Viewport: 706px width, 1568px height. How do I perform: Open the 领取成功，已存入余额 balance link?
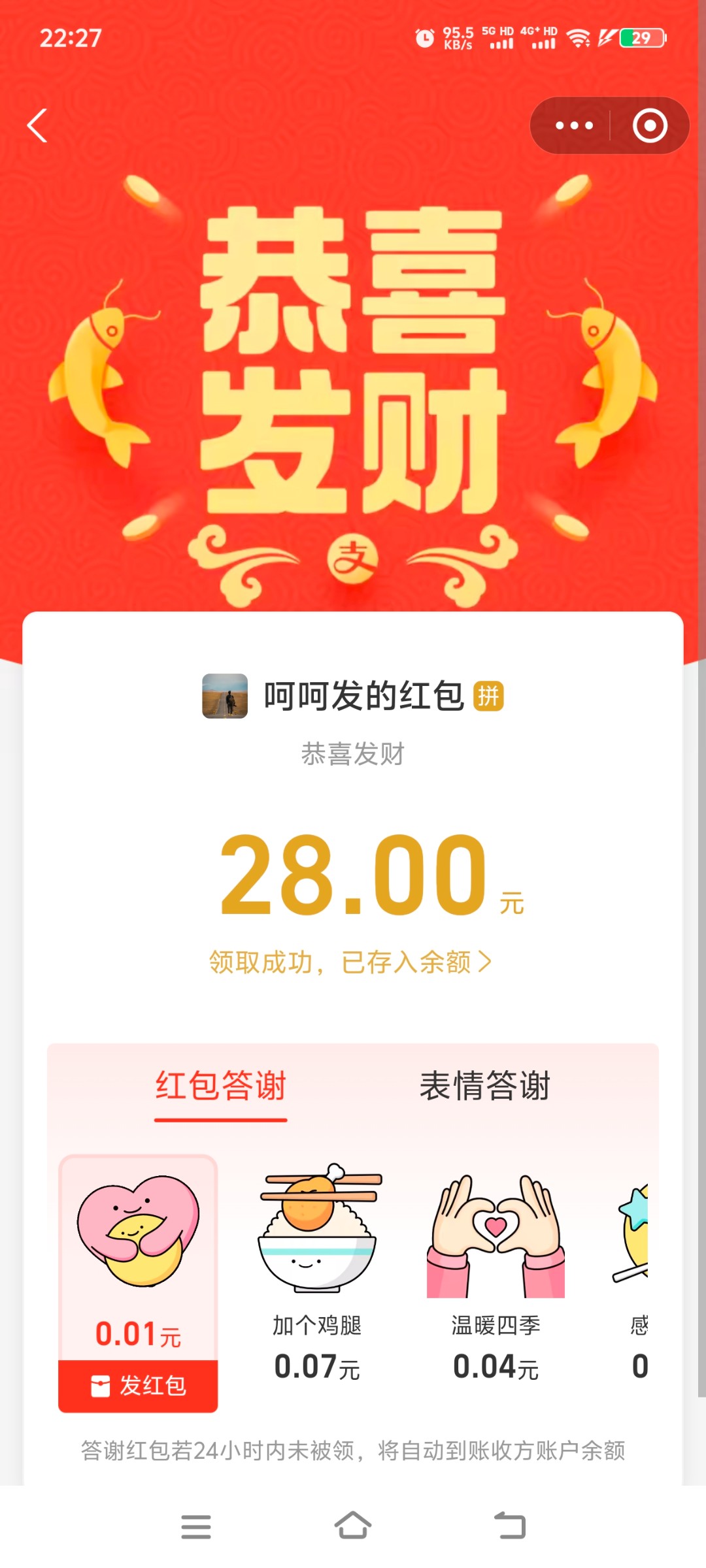pos(350,962)
